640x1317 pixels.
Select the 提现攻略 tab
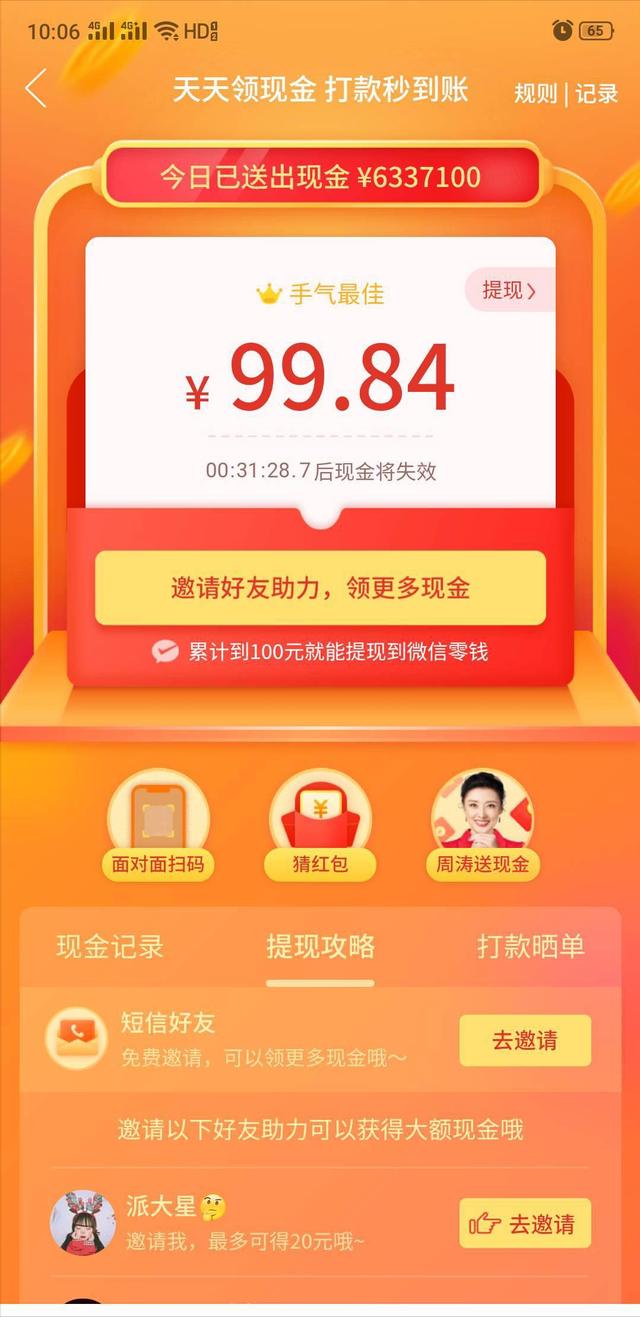click(x=320, y=946)
